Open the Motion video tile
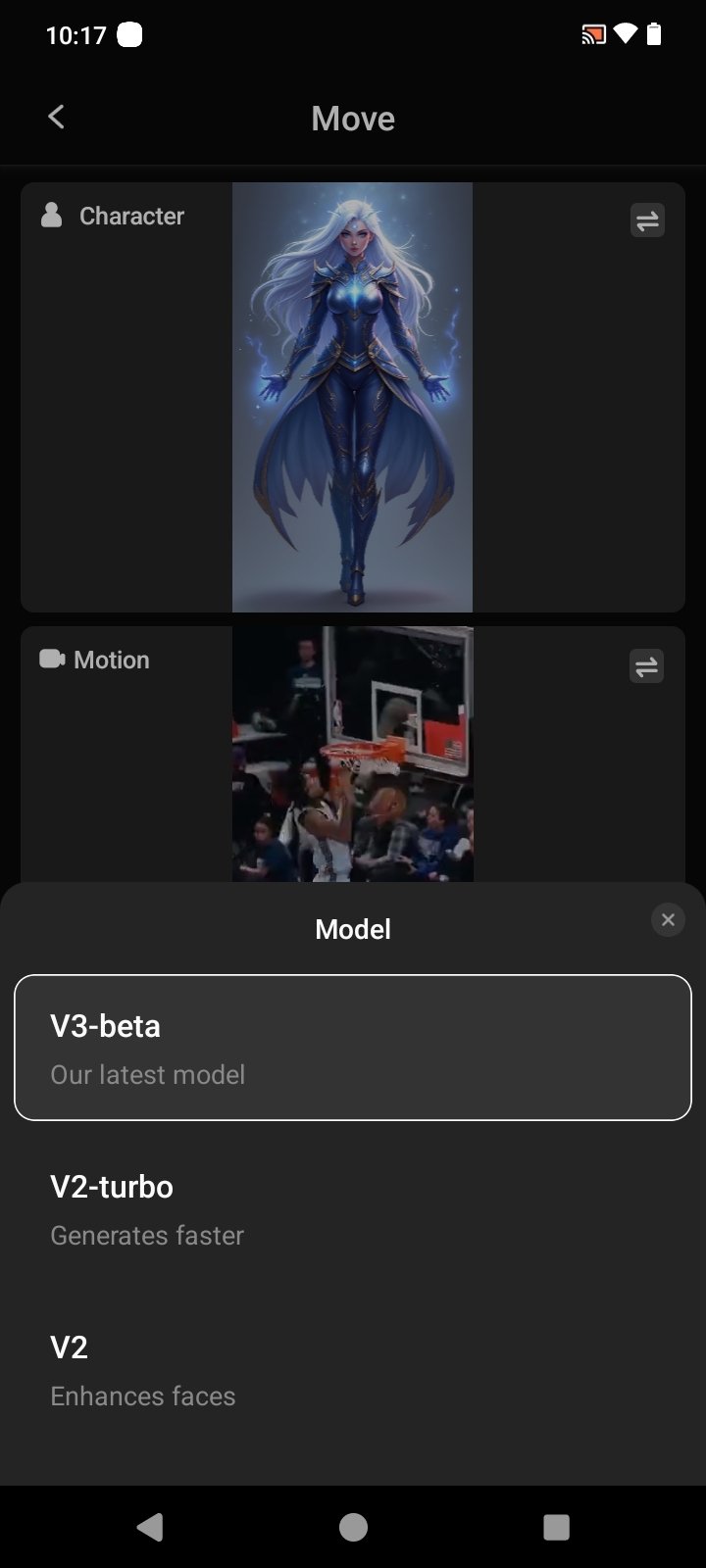This screenshot has height=1568, width=706. [x=352, y=755]
